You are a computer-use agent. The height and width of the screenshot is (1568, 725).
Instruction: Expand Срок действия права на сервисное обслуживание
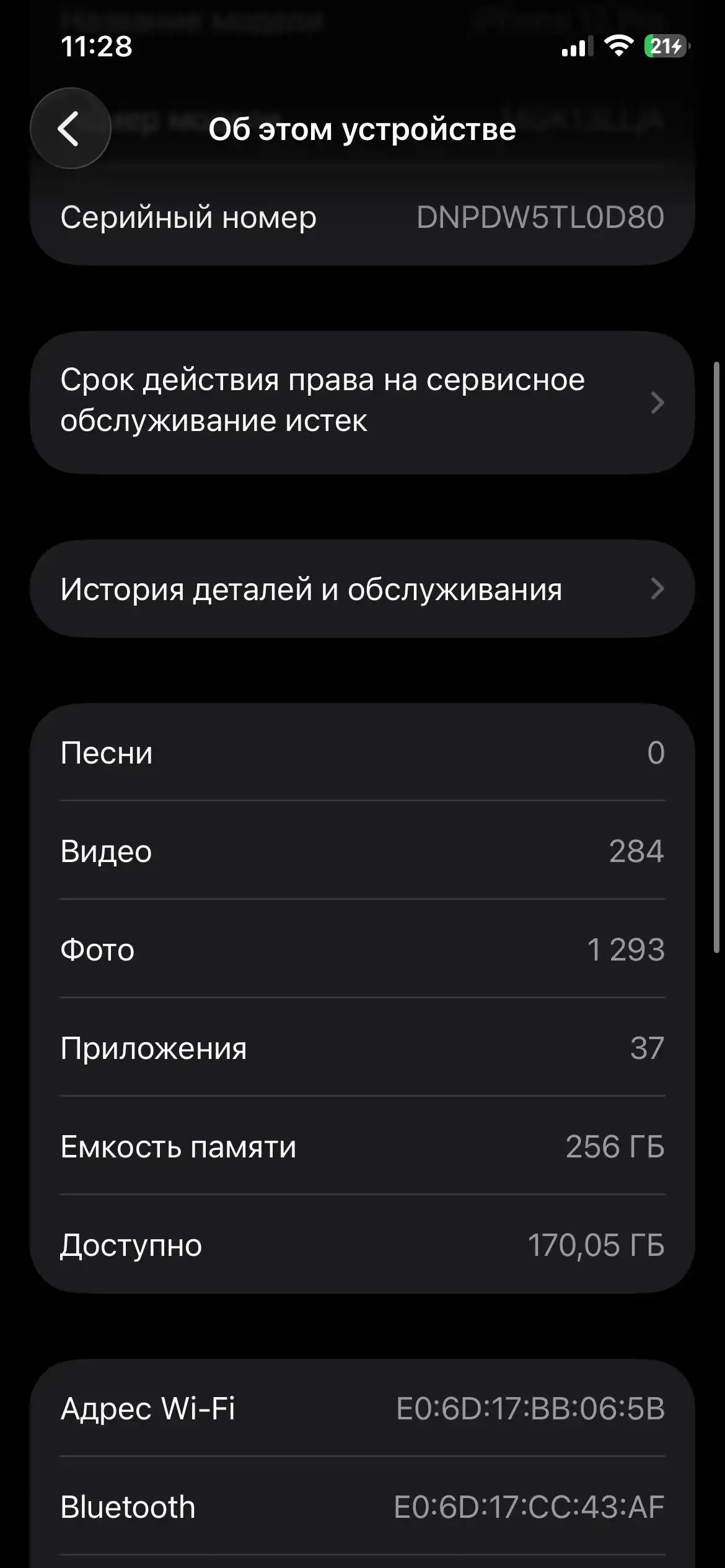click(x=362, y=401)
